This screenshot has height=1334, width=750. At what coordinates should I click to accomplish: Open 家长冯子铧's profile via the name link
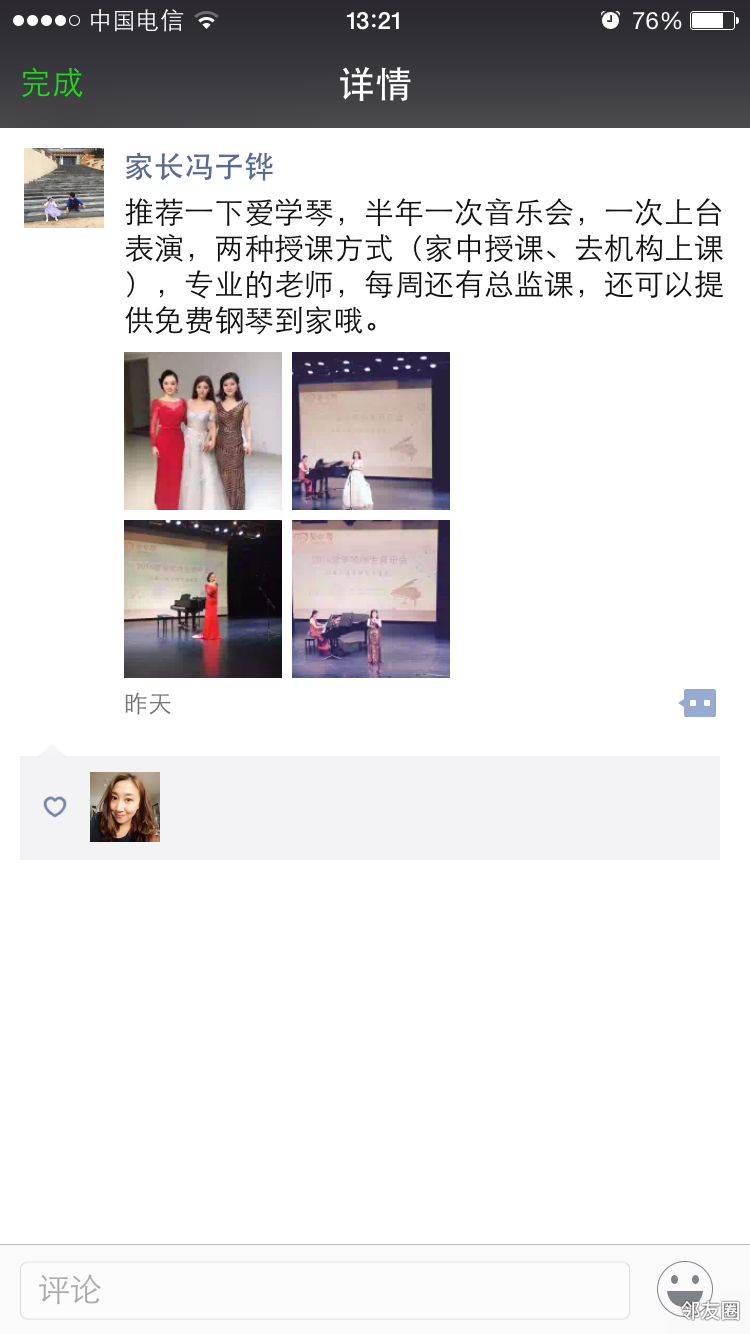click(199, 166)
